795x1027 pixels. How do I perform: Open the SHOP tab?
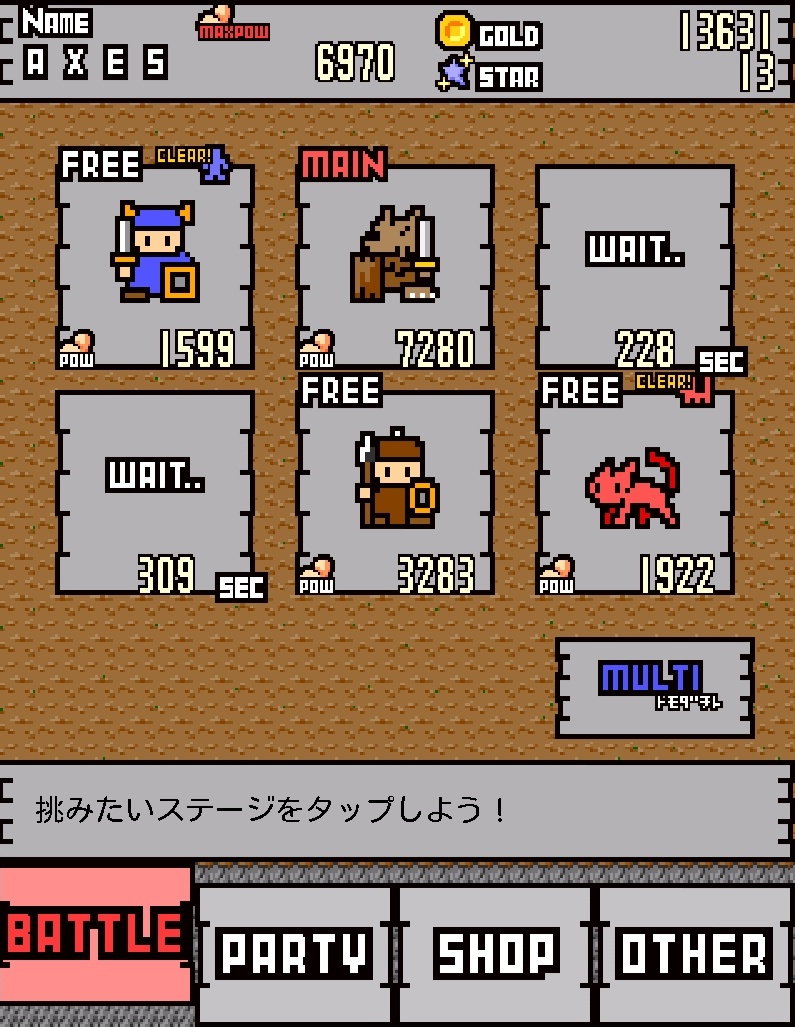point(495,953)
